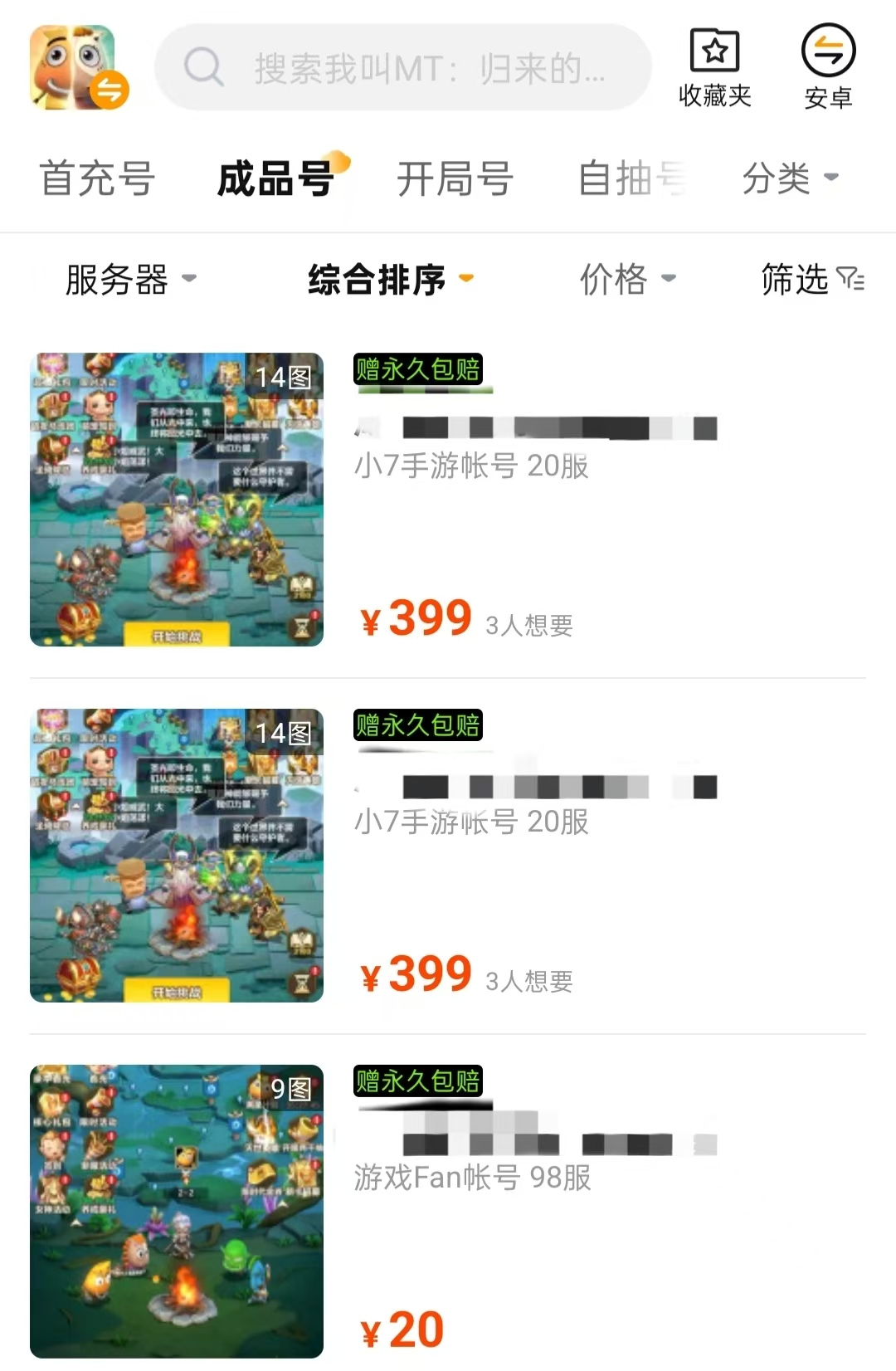Viewport: 896px width, 1371px height.
Task: Open the 价格 price dropdown
Action: click(628, 279)
